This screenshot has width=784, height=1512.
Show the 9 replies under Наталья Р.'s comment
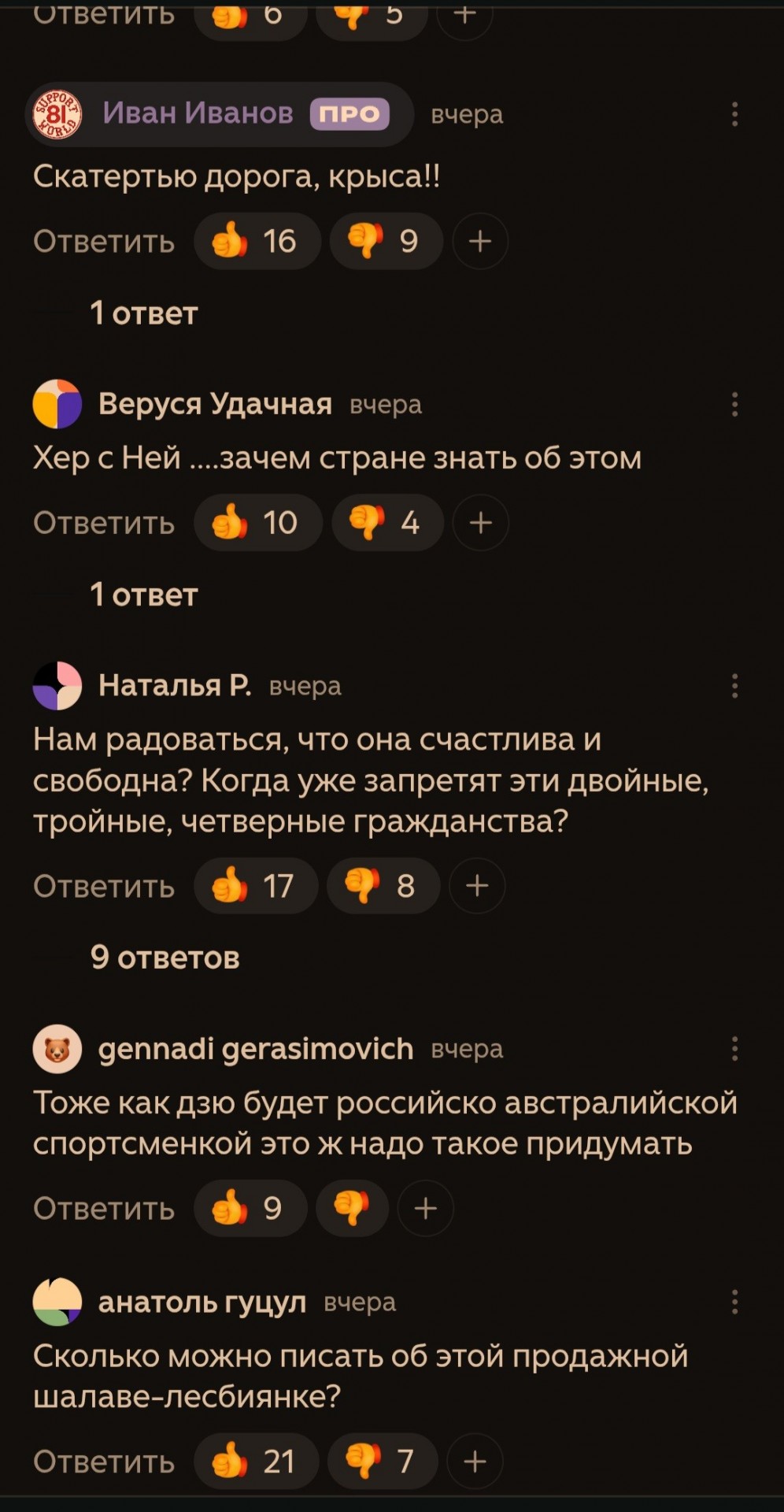click(x=165, y=958)
